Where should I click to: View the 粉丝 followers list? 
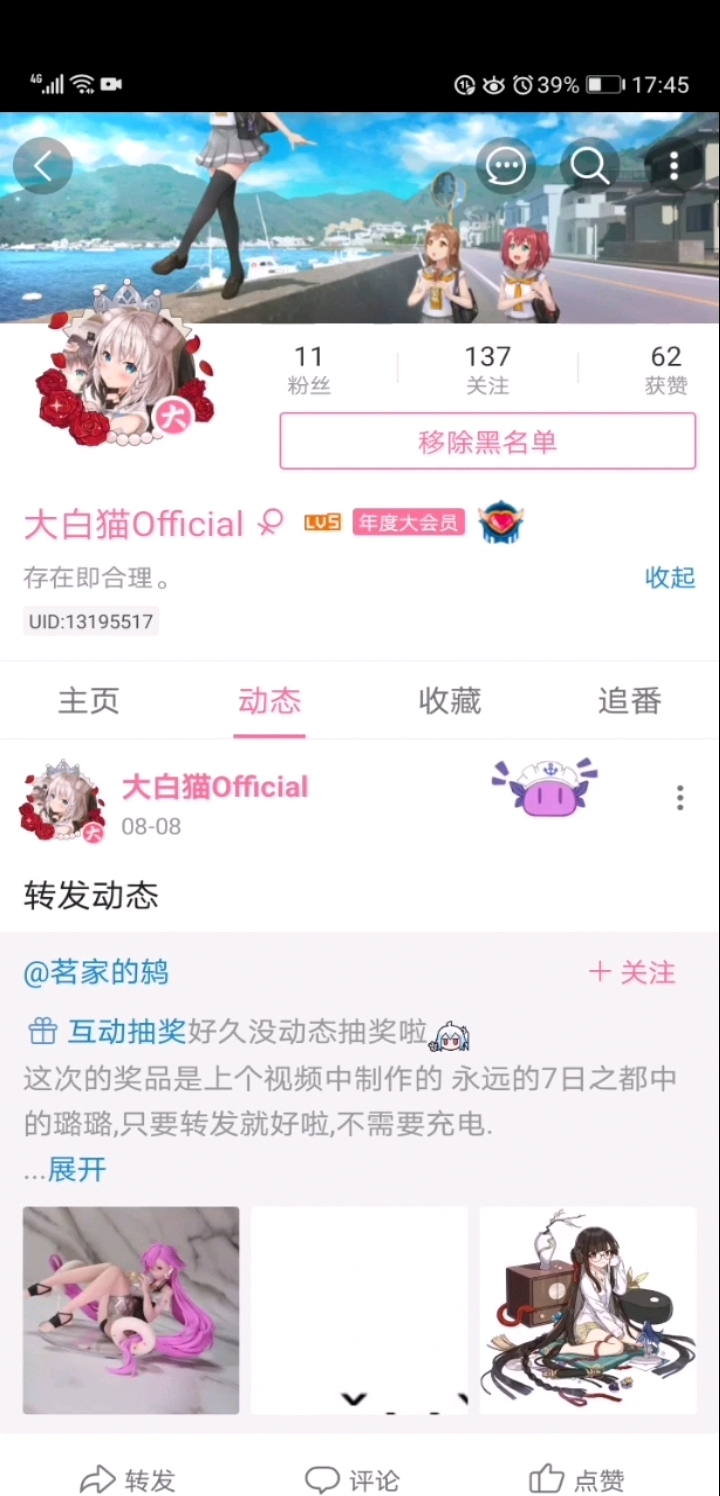(x=309, y=370)
